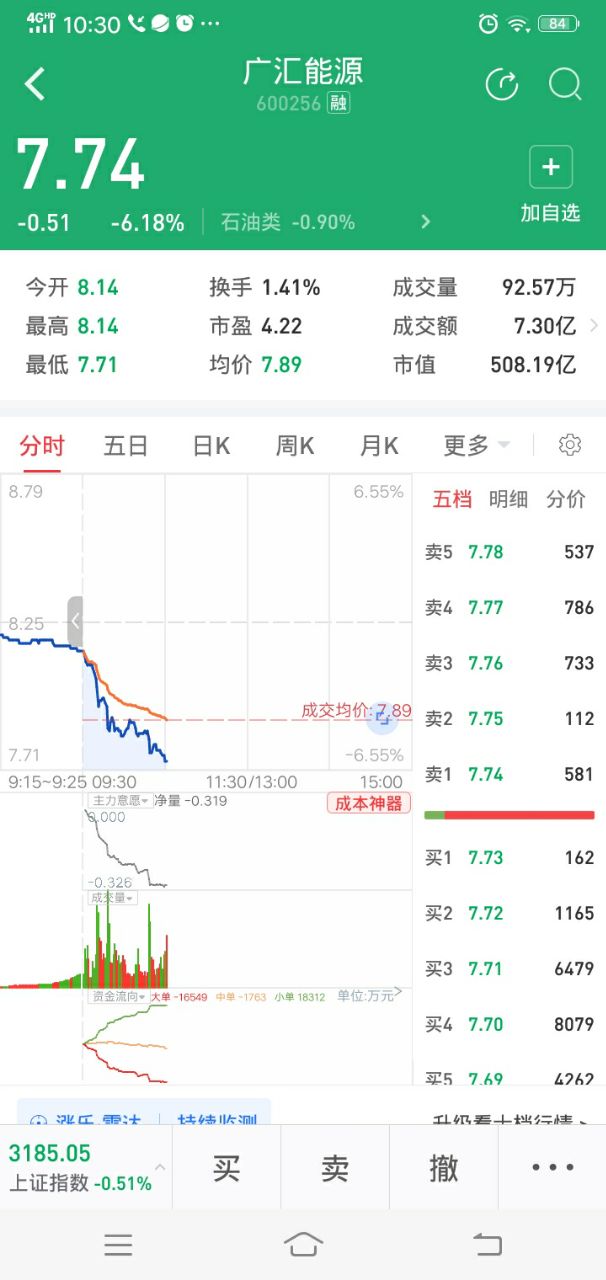Select the 月K chart tab

click(378, 445)
